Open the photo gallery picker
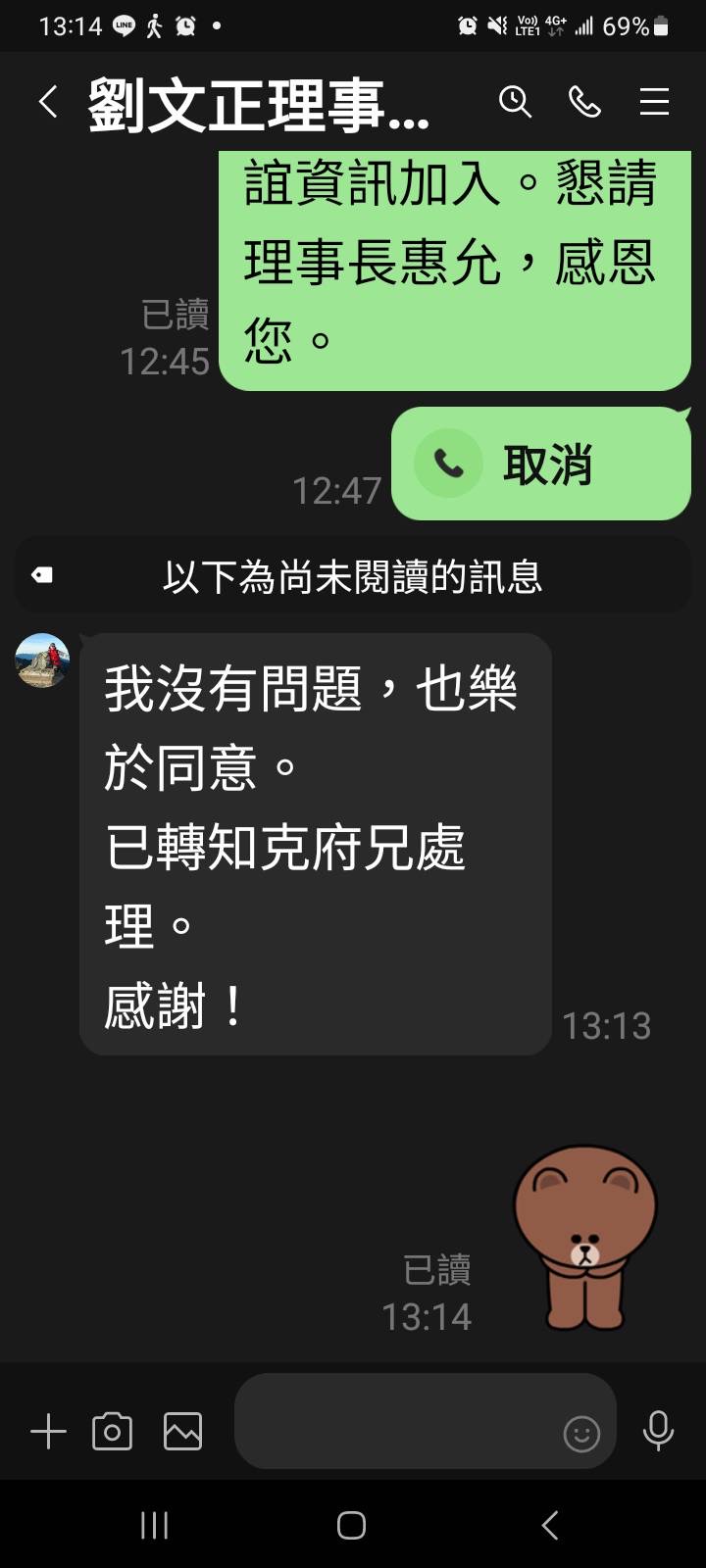This screenshot has height=1568, width=706. pyautogui.click(x=182, y=1432)
